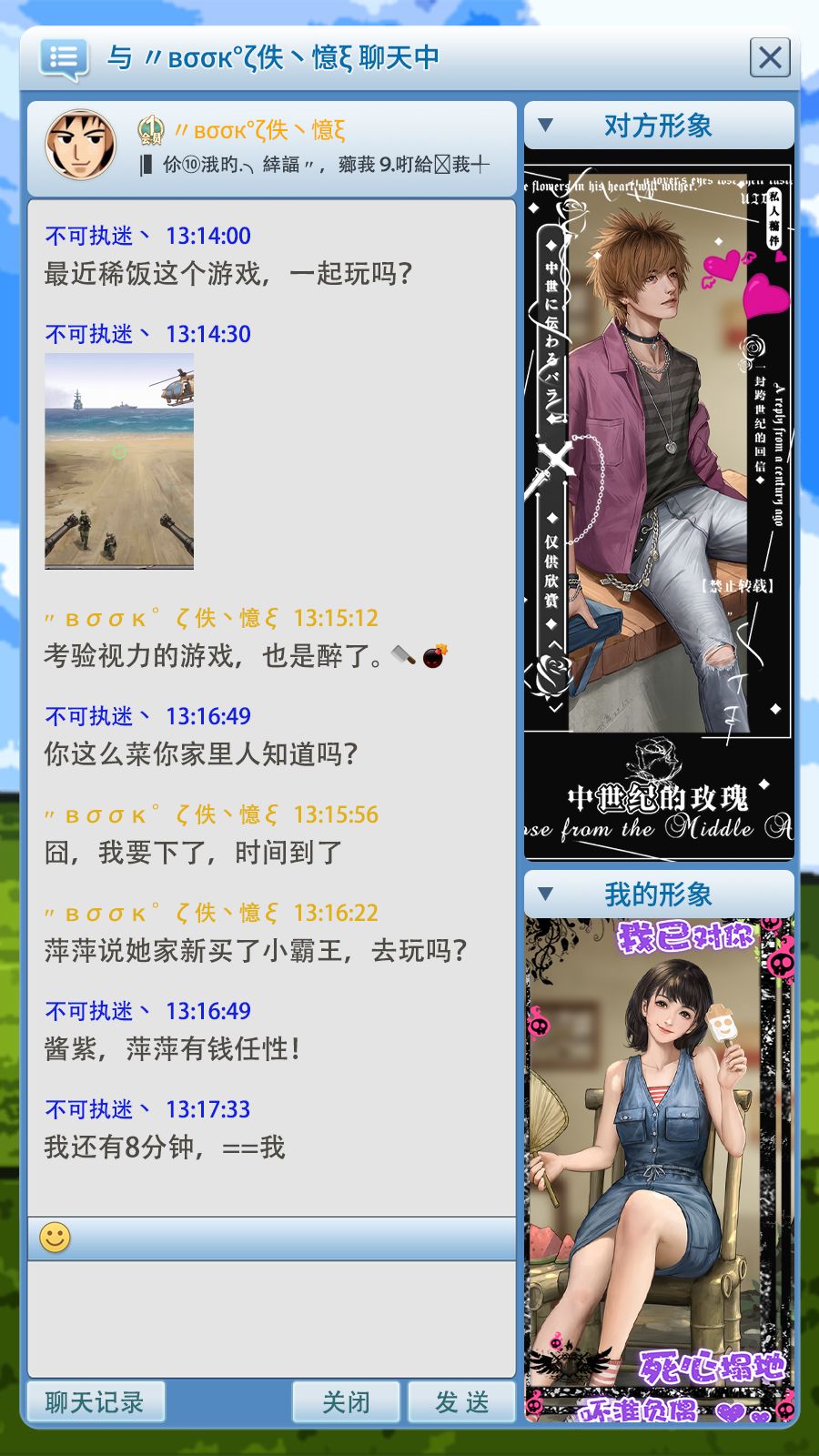The height and width of the screenshot is (1456, 819).
Task: Open 聊天记录 to view chat history
Action: point(96,1402)
